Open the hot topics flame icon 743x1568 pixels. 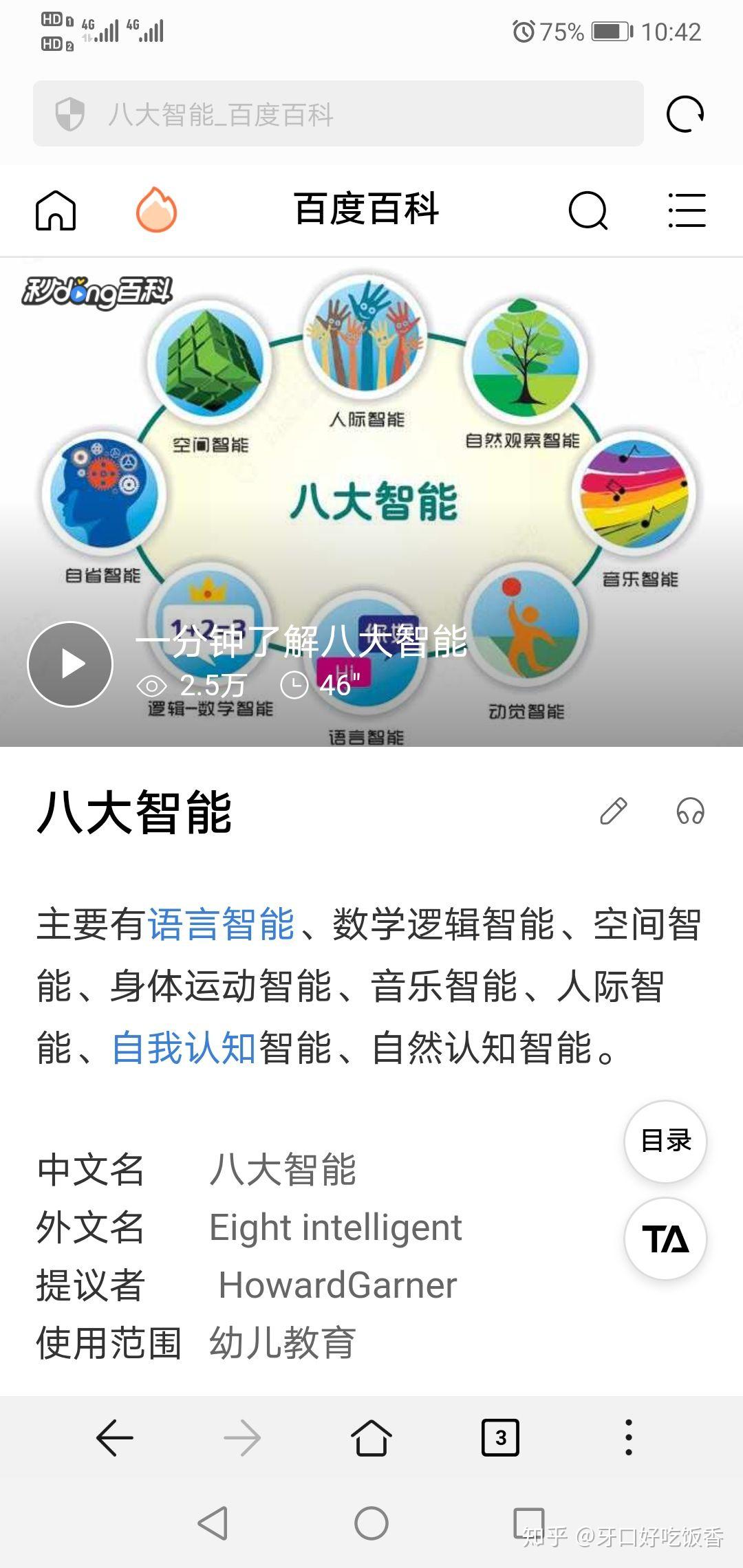[x=156, y=210]
